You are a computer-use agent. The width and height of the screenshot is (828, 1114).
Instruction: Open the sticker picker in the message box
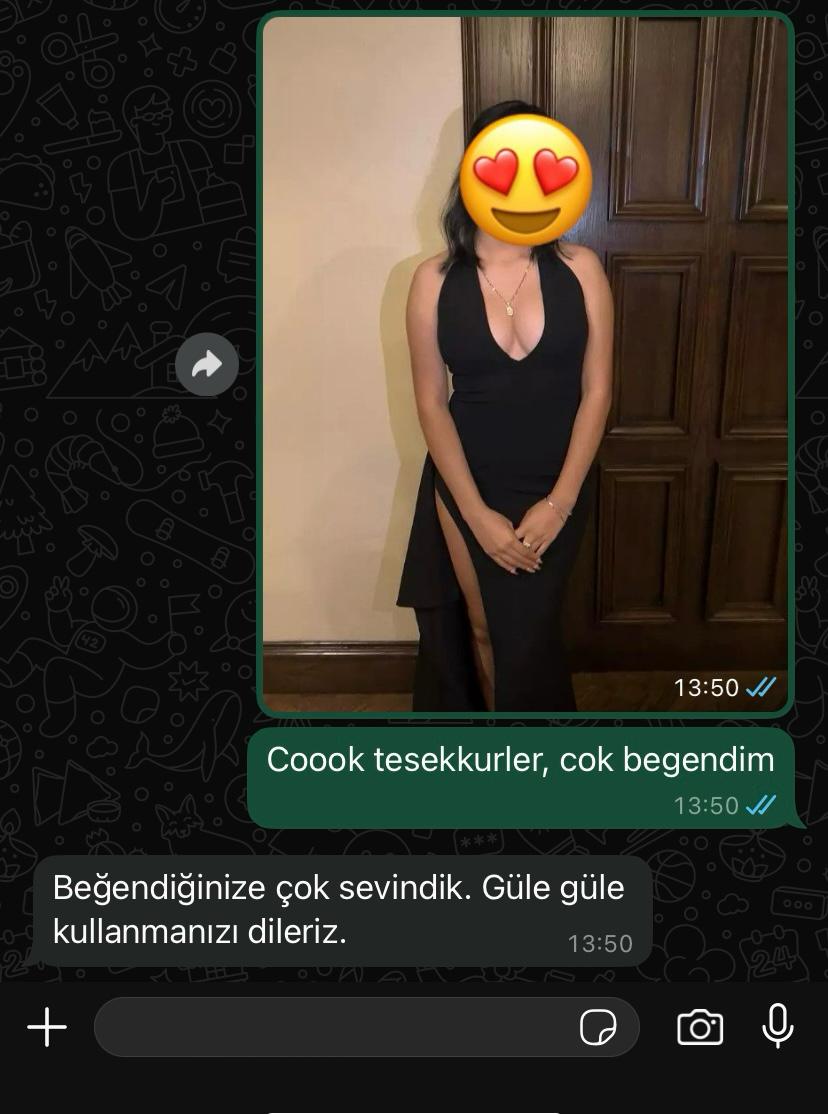click(x=598, y=1027)
